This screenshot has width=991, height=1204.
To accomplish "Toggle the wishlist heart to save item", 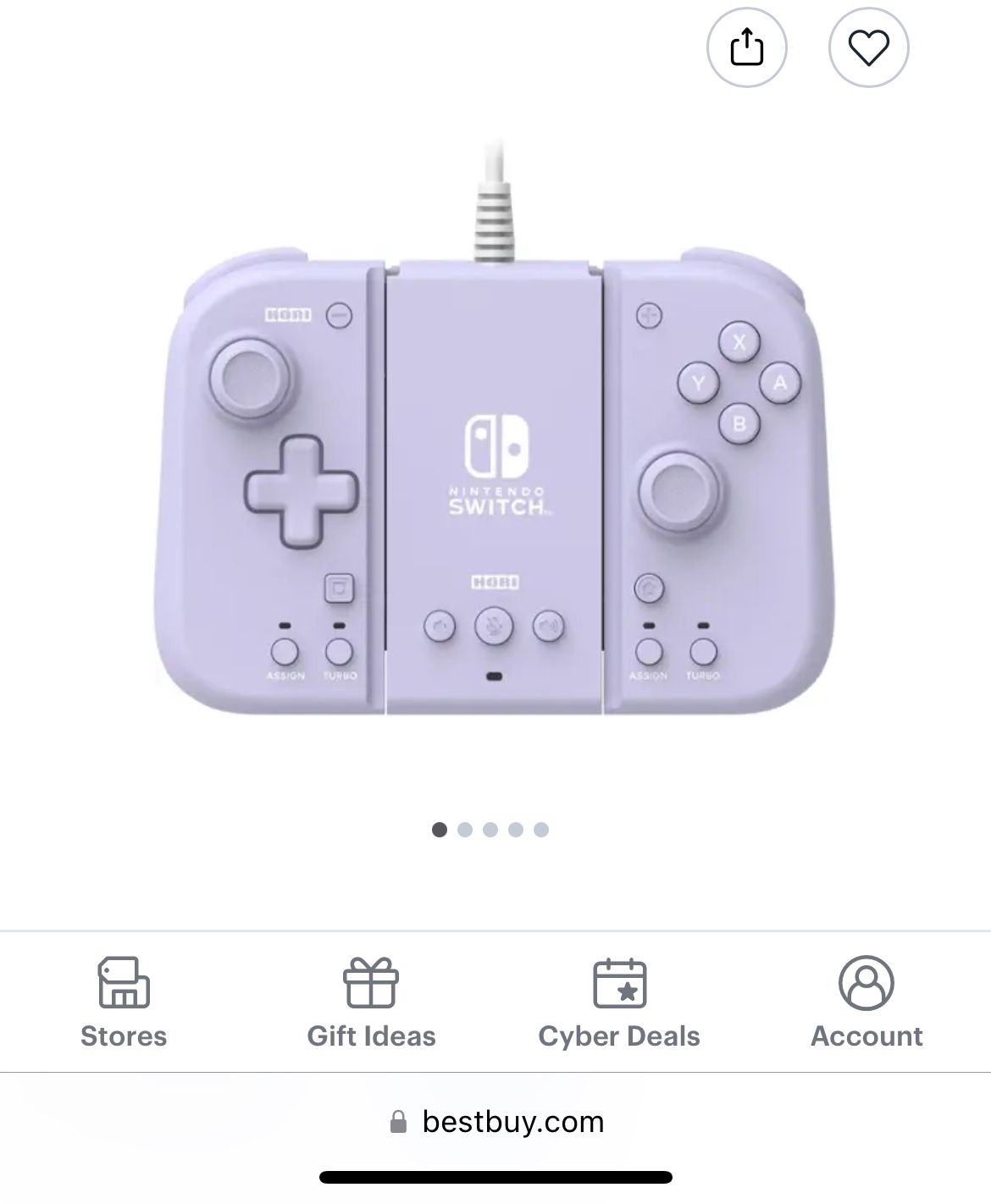I will 869,48.
